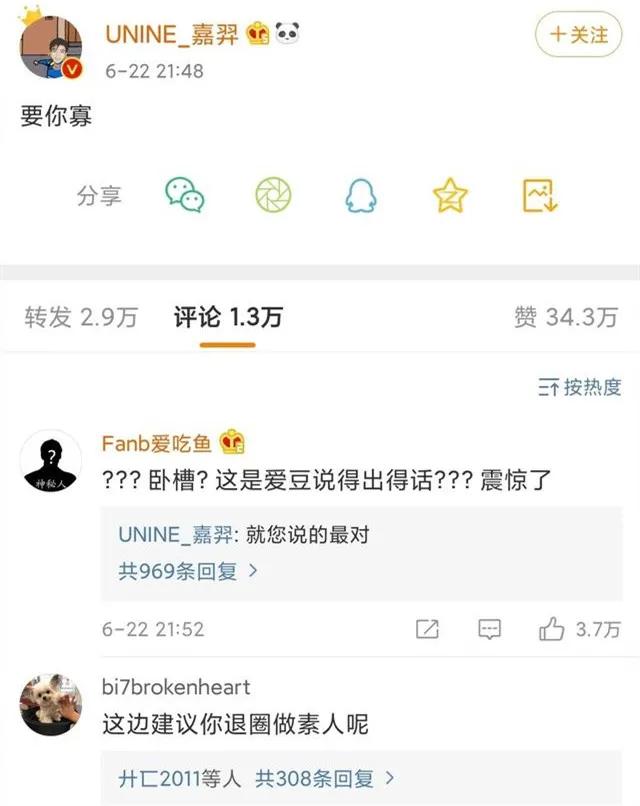This screenshot has height=806, width=640.
Task: Open bi7brokenheart's profile avatar
Action: coord(50,706)
